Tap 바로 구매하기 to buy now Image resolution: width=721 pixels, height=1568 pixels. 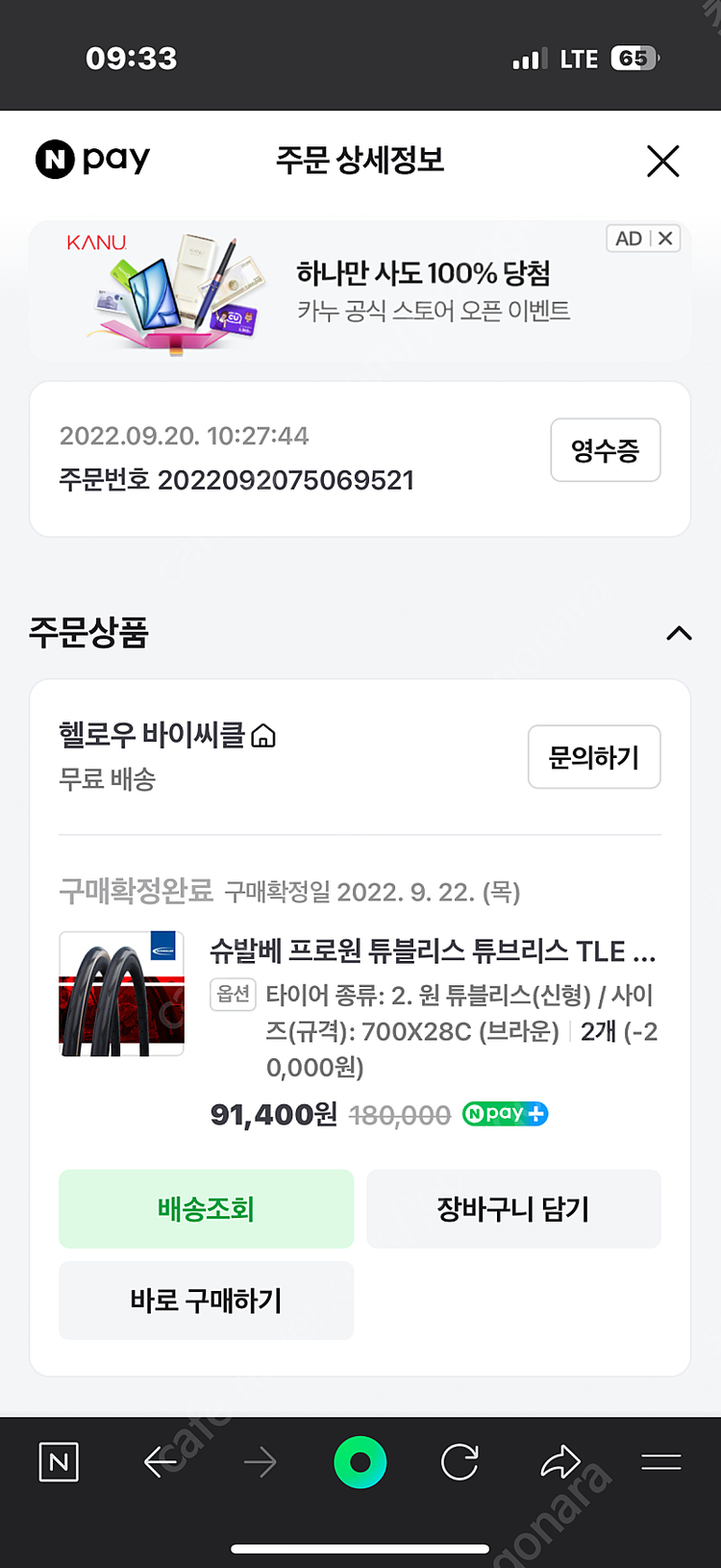(206, 1300)
